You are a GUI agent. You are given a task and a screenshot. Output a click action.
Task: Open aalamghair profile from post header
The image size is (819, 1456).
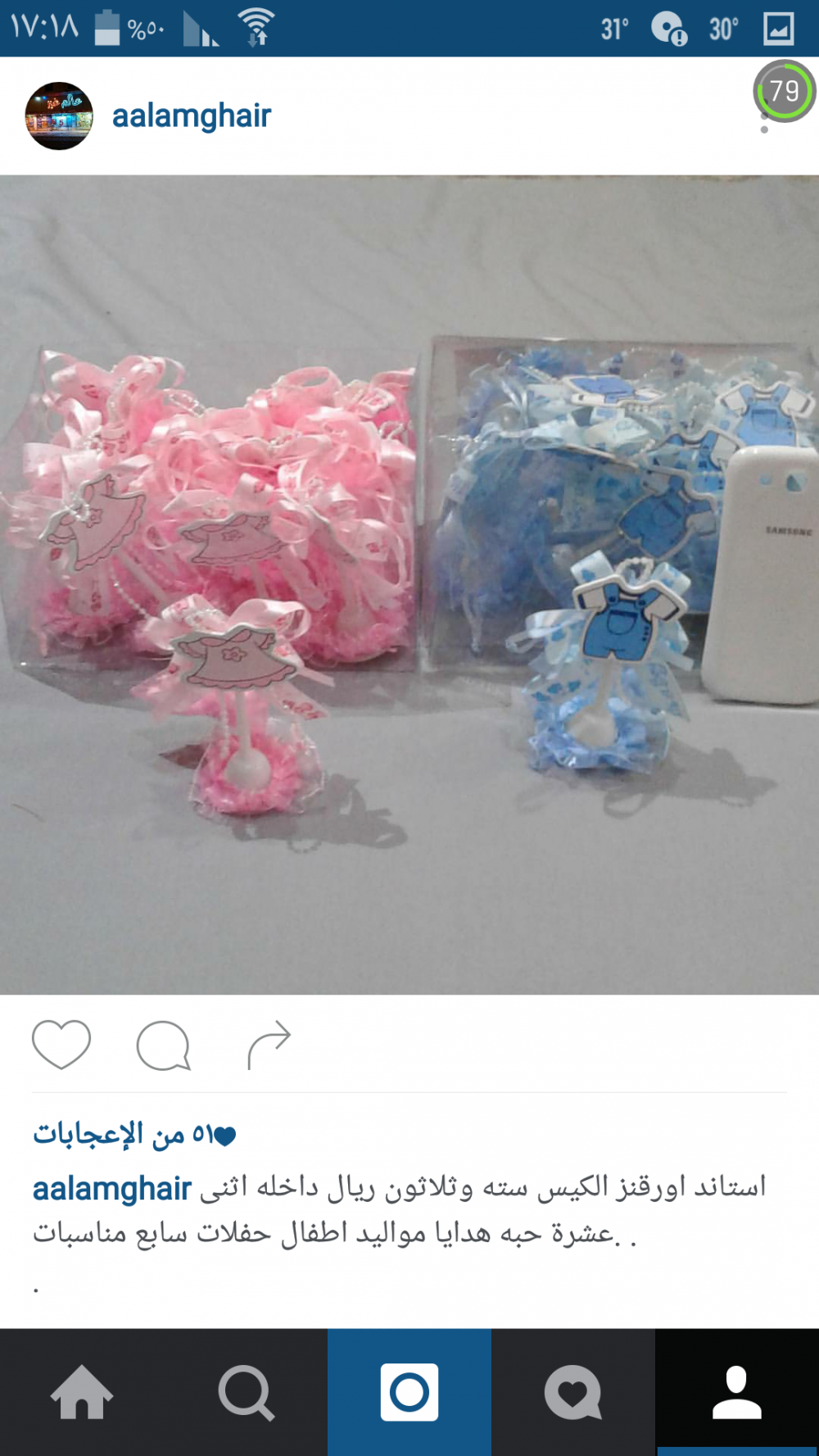pos(192,116)
